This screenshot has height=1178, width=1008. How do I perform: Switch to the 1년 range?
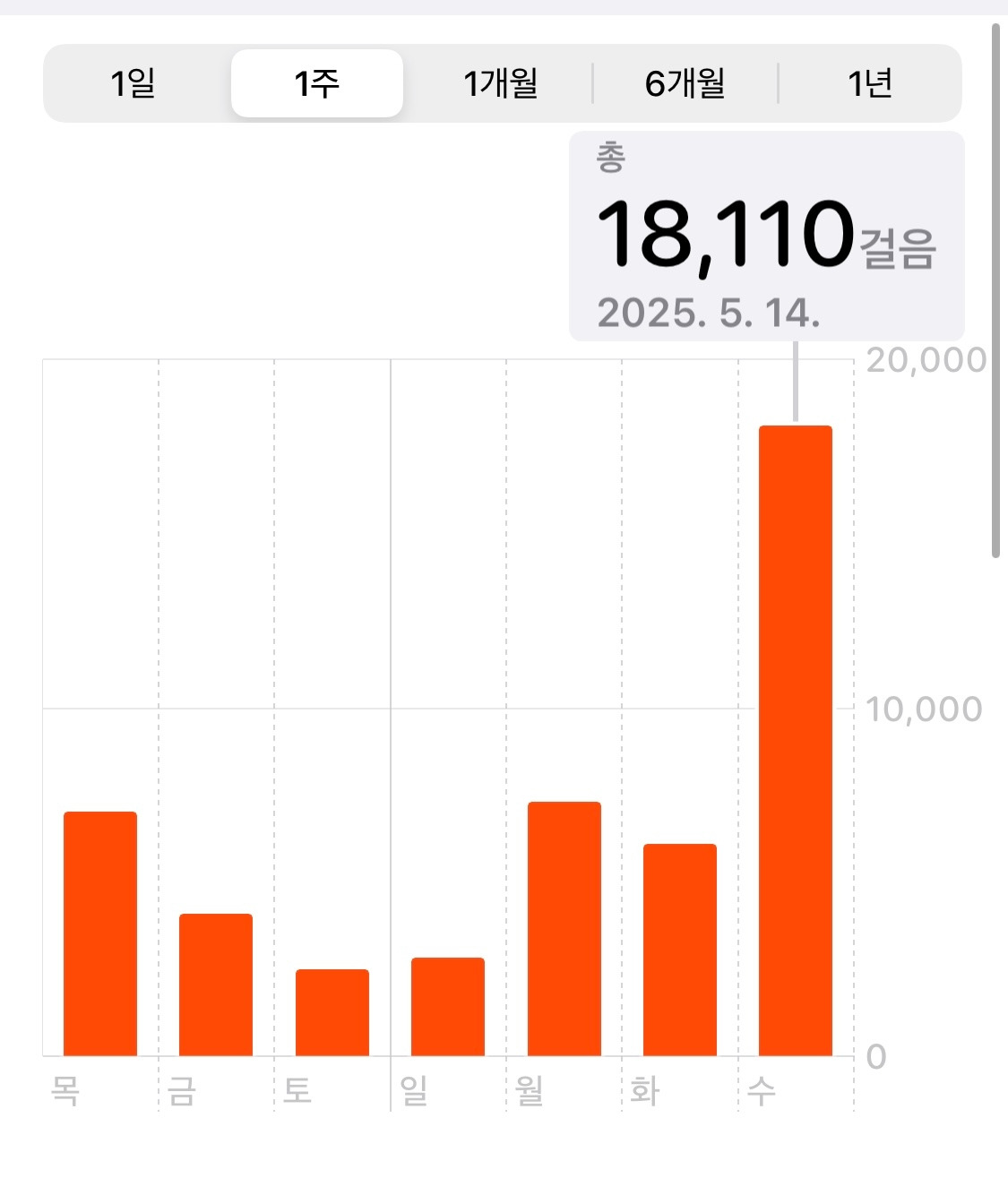(x=869, y=83)
